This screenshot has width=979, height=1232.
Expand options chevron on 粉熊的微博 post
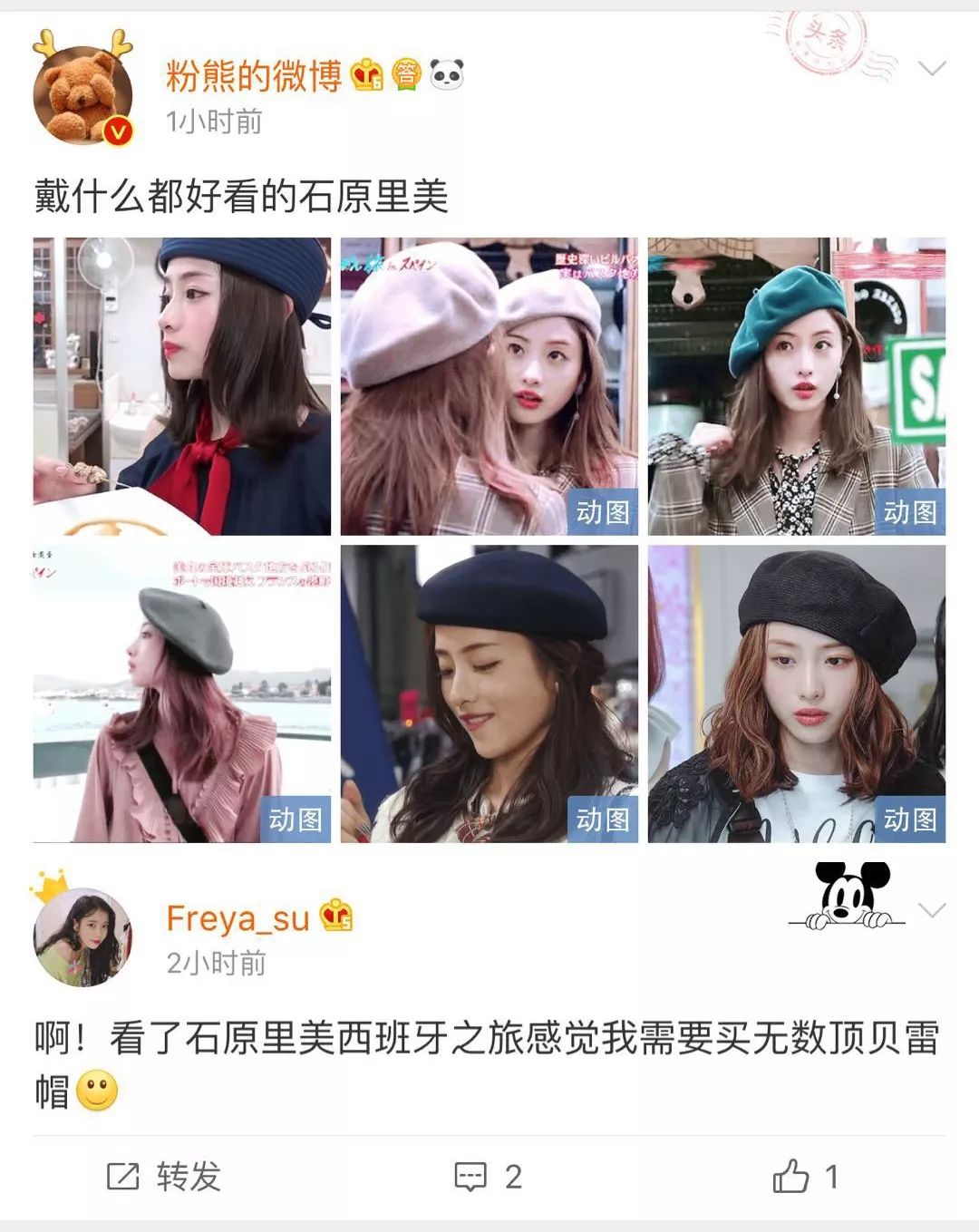coord(932,69)
